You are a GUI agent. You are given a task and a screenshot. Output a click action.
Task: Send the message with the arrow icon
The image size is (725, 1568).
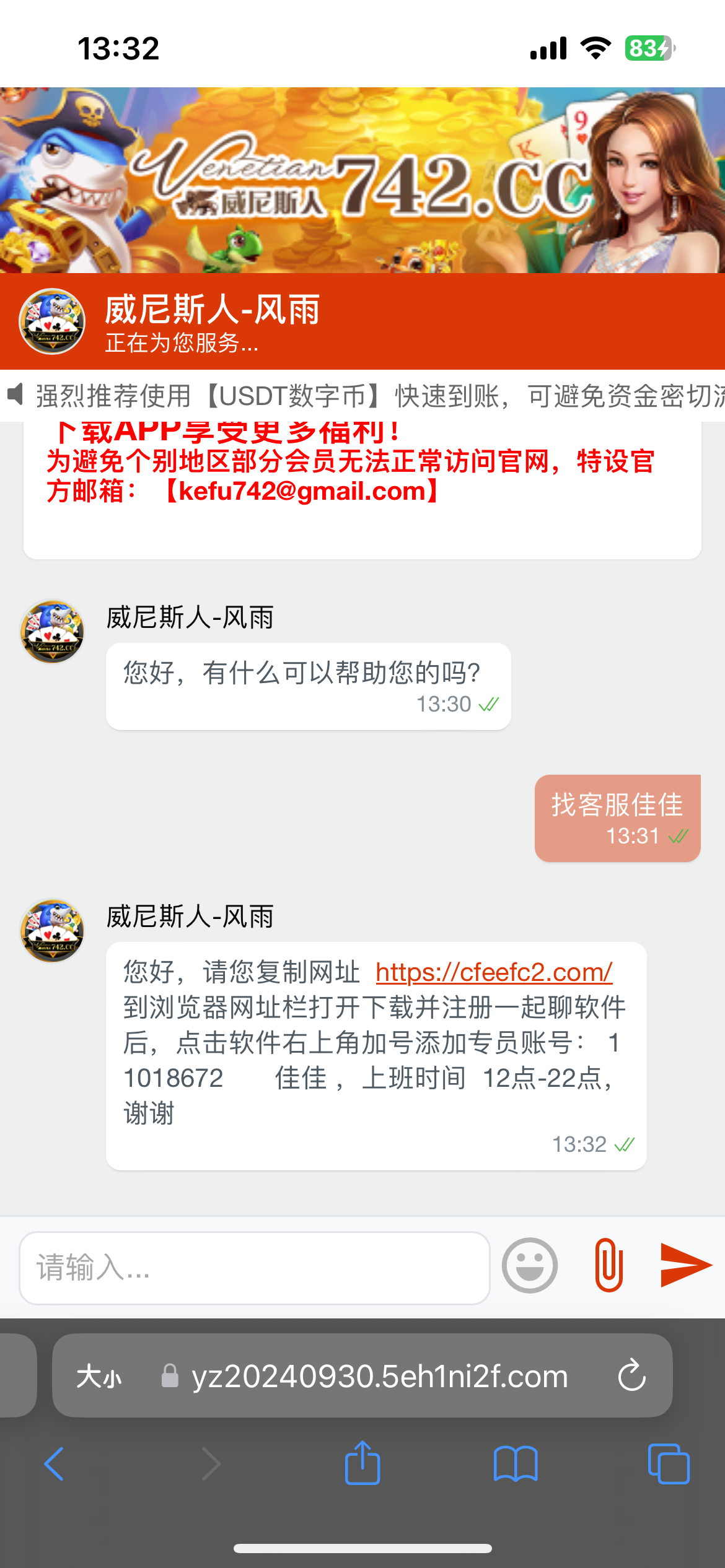(x=685, y=1265)
